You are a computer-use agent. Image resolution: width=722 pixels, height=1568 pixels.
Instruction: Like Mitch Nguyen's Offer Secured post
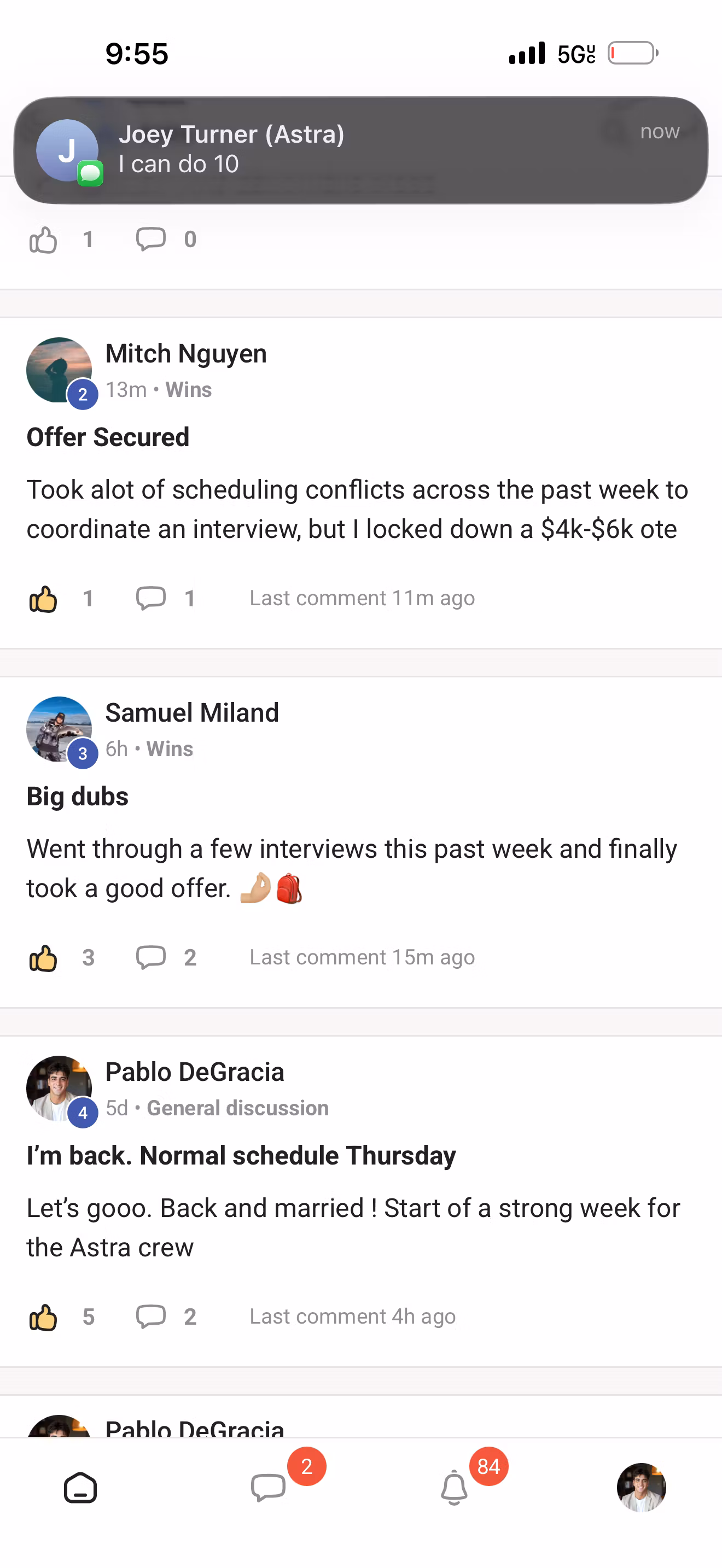43,599
